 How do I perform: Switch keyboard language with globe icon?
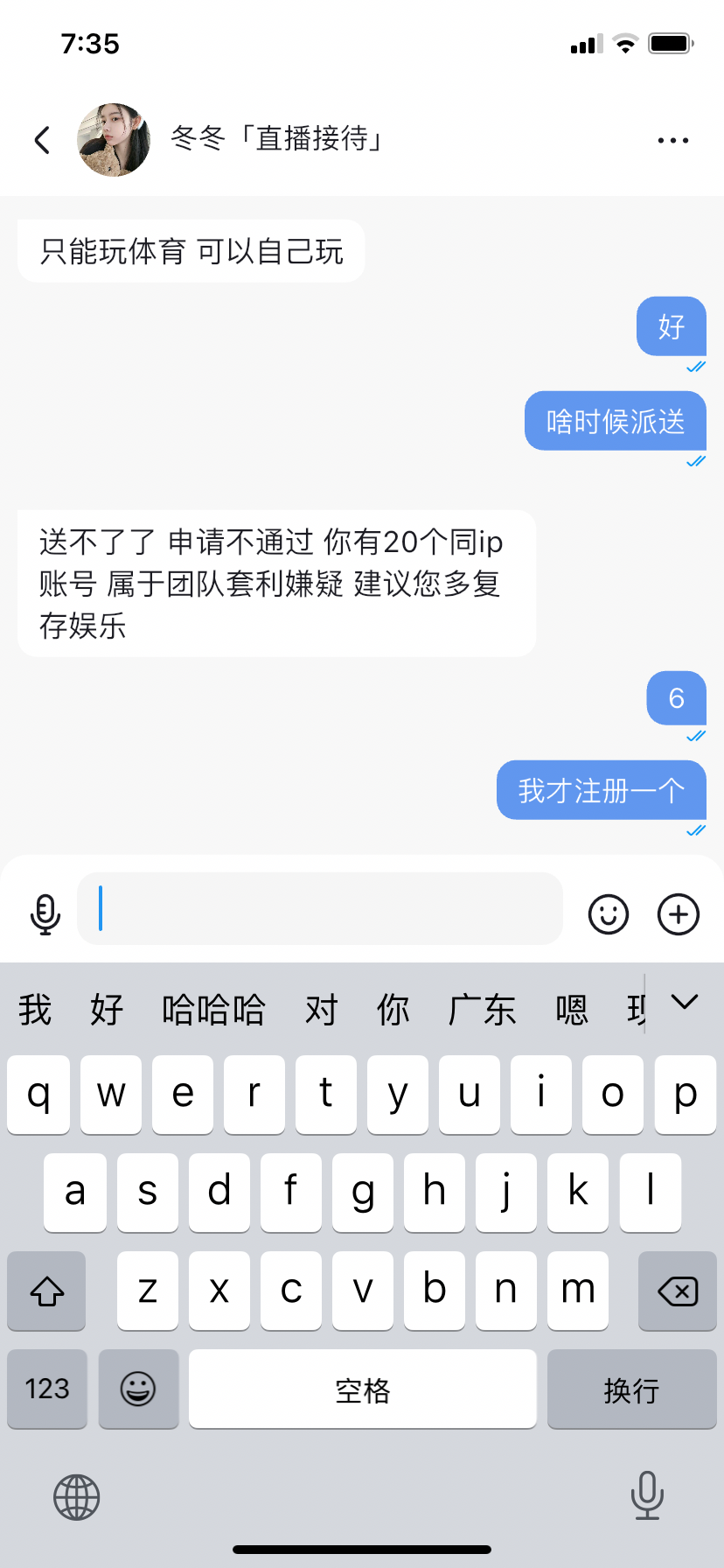pyautogui.click(x=77, y=1496)
